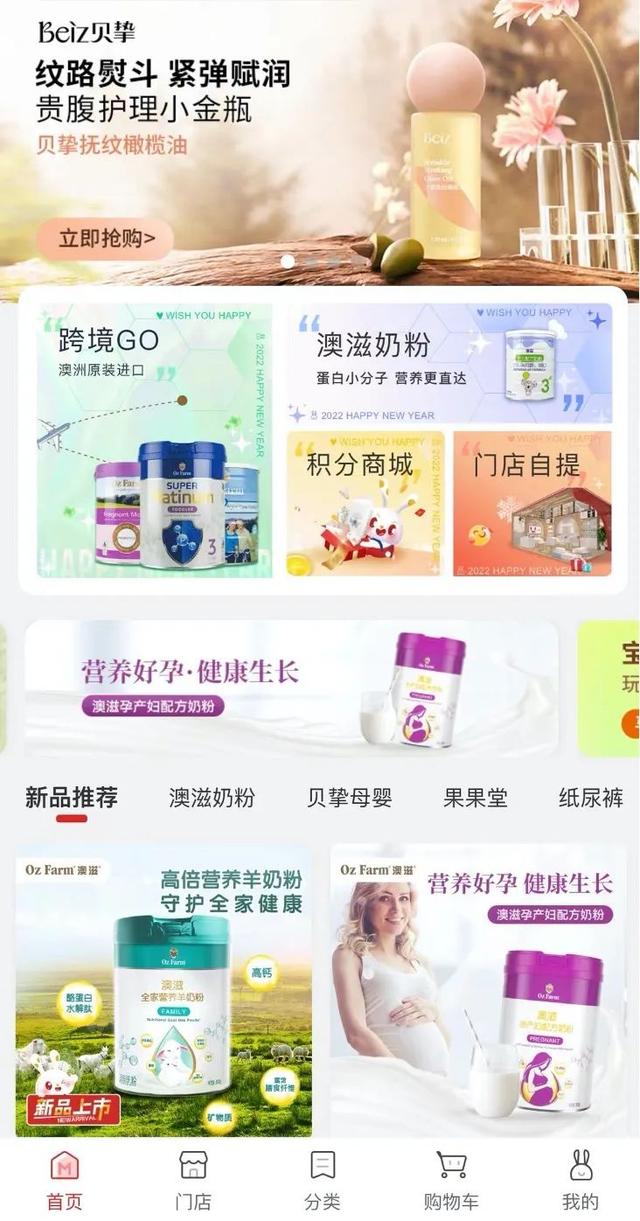
Task: Show the 果果堂 tab
Action: (475, 798)
